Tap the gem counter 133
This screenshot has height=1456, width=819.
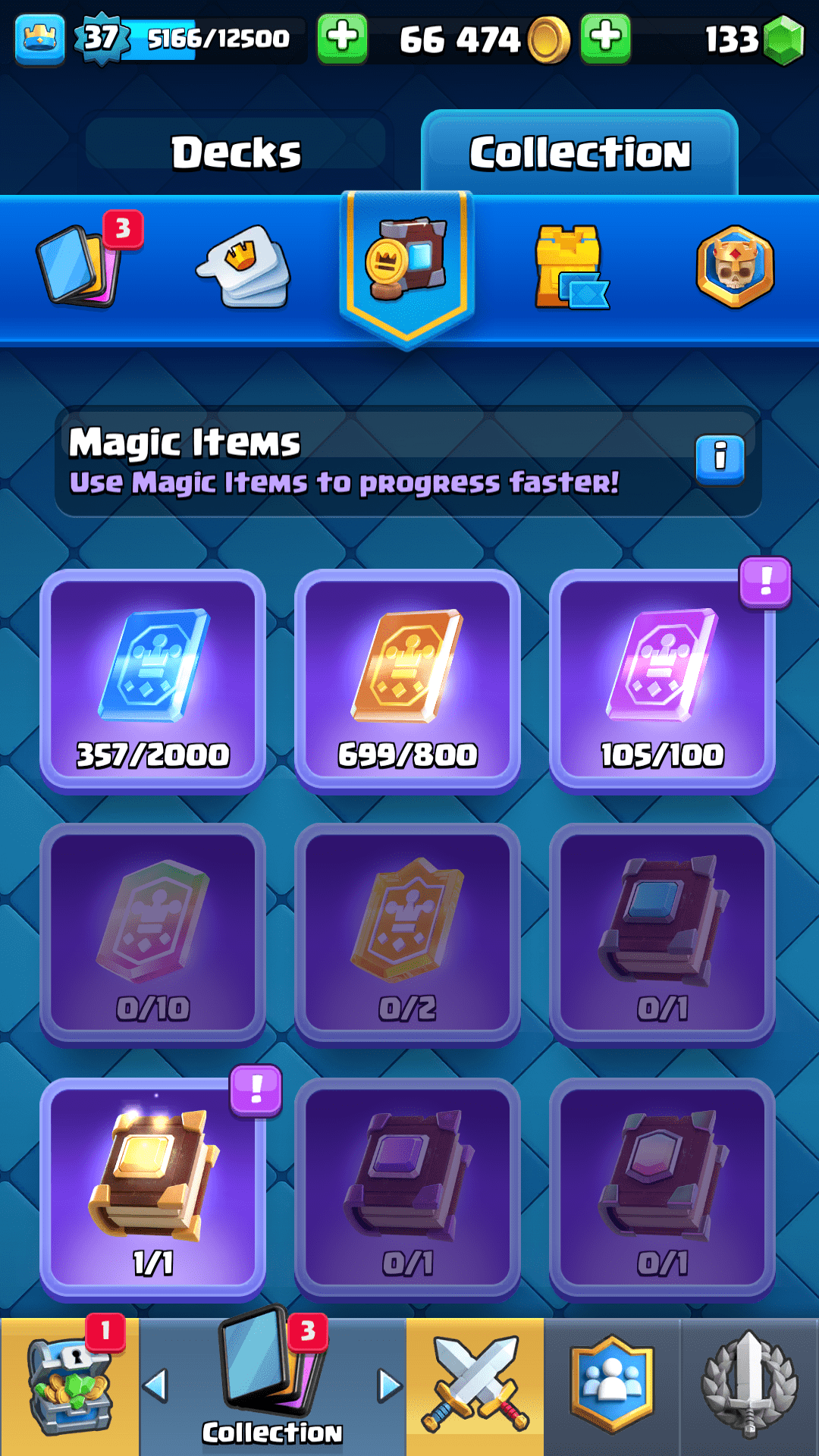751,39
